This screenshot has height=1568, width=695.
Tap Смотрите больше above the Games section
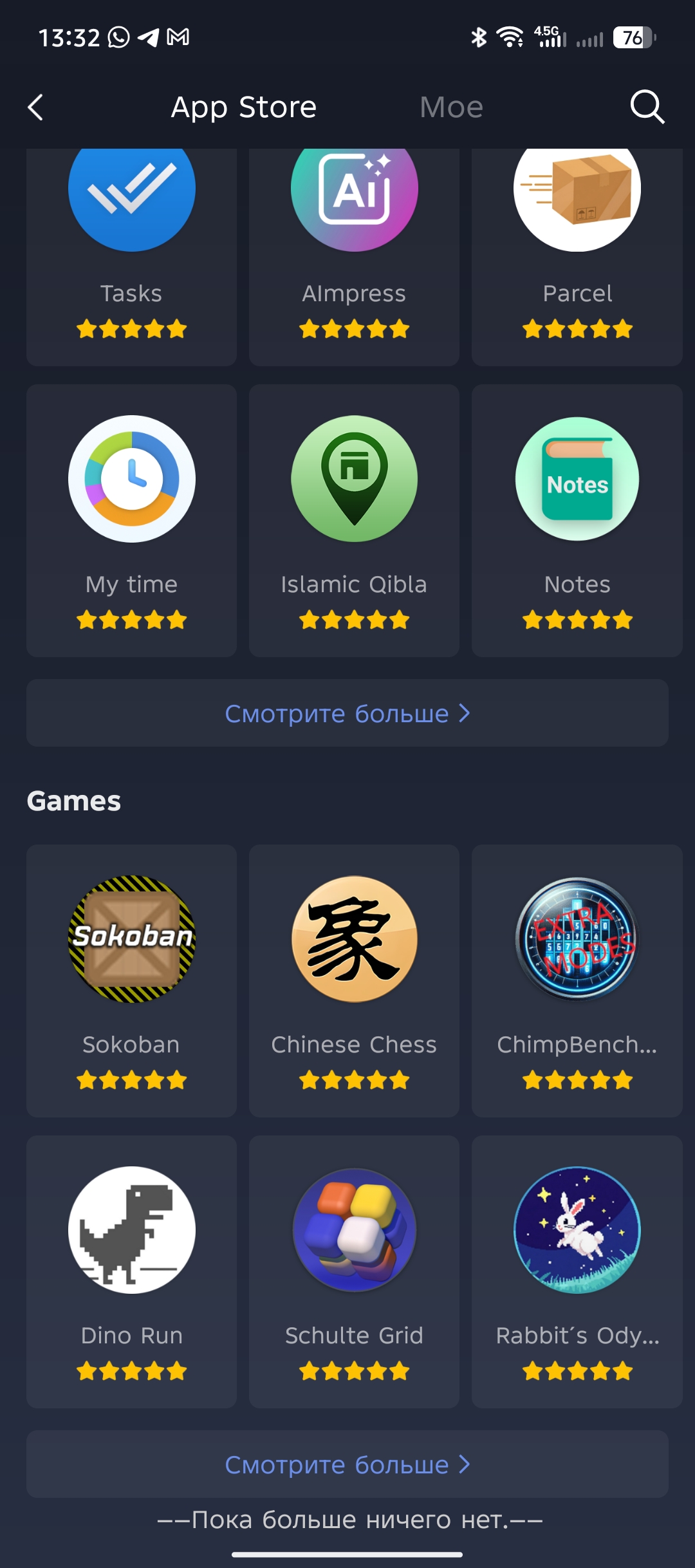(x=347, y=713)
